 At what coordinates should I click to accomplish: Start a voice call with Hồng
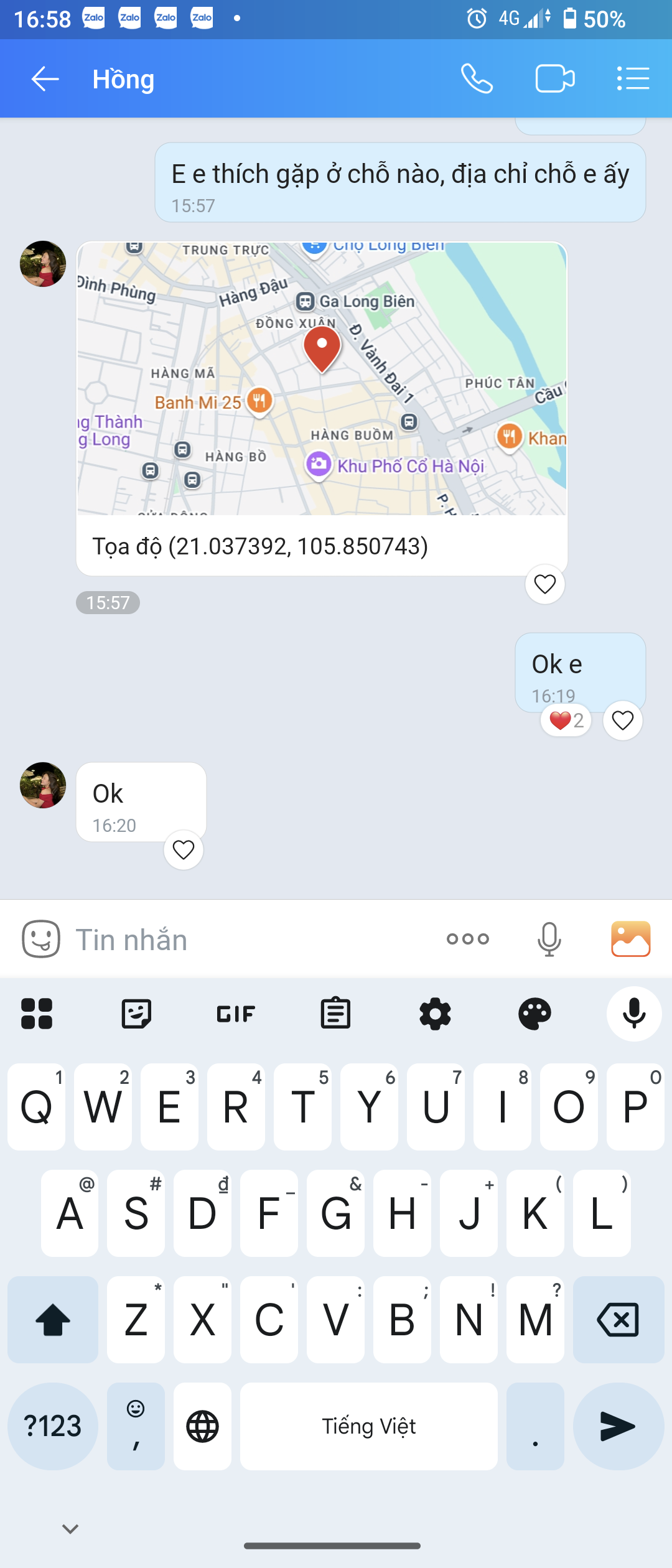[x=477, y=78]
